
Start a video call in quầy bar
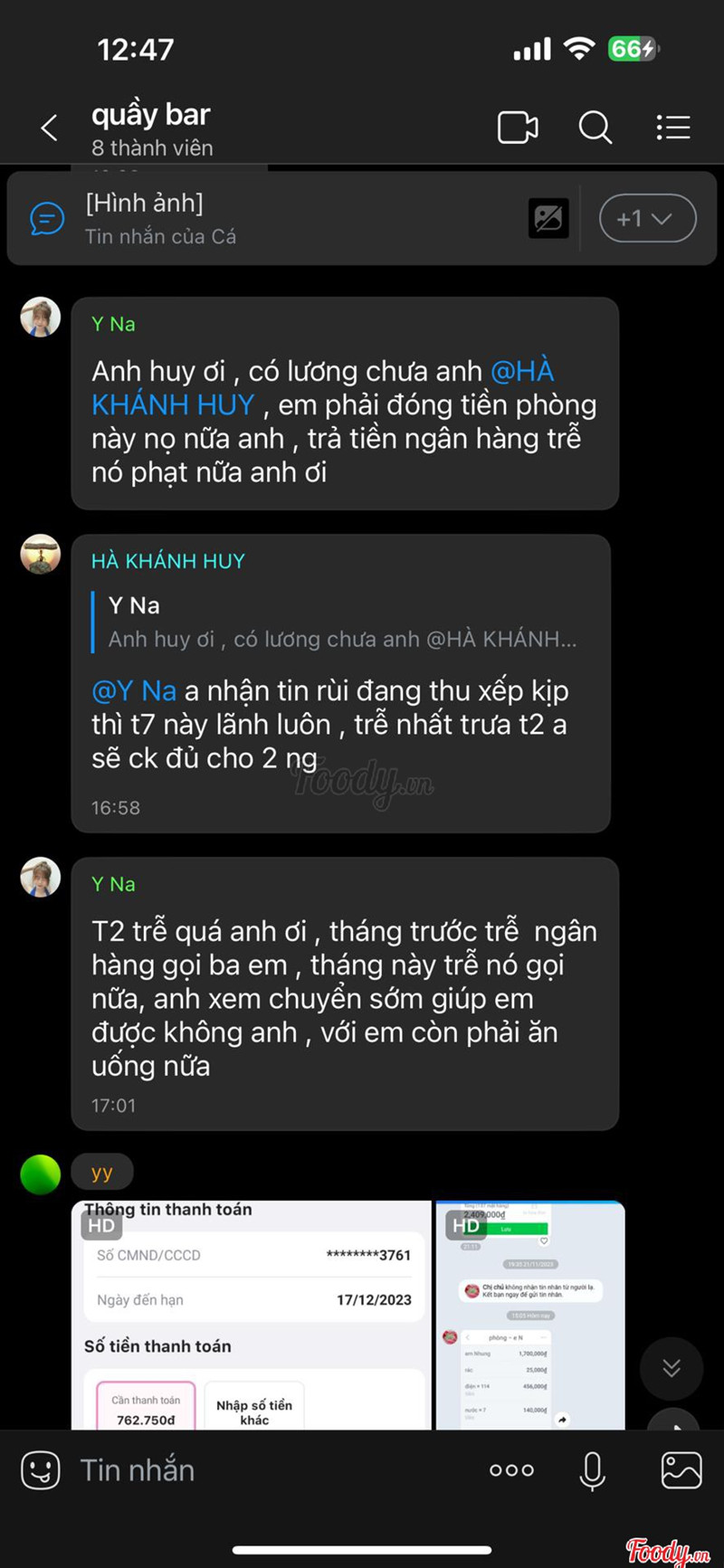click(518, 128)
